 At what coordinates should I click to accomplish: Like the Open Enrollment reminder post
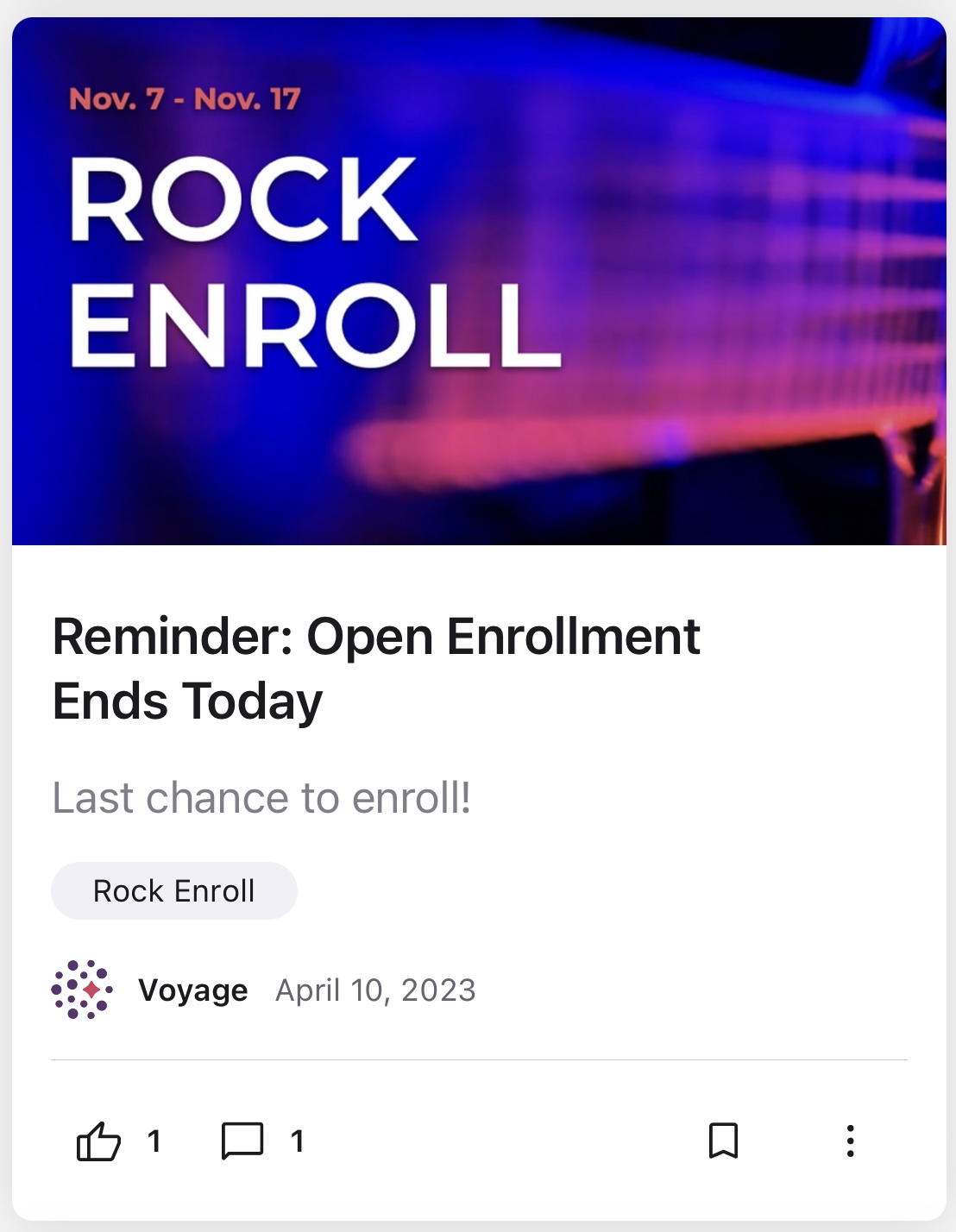99,1141
